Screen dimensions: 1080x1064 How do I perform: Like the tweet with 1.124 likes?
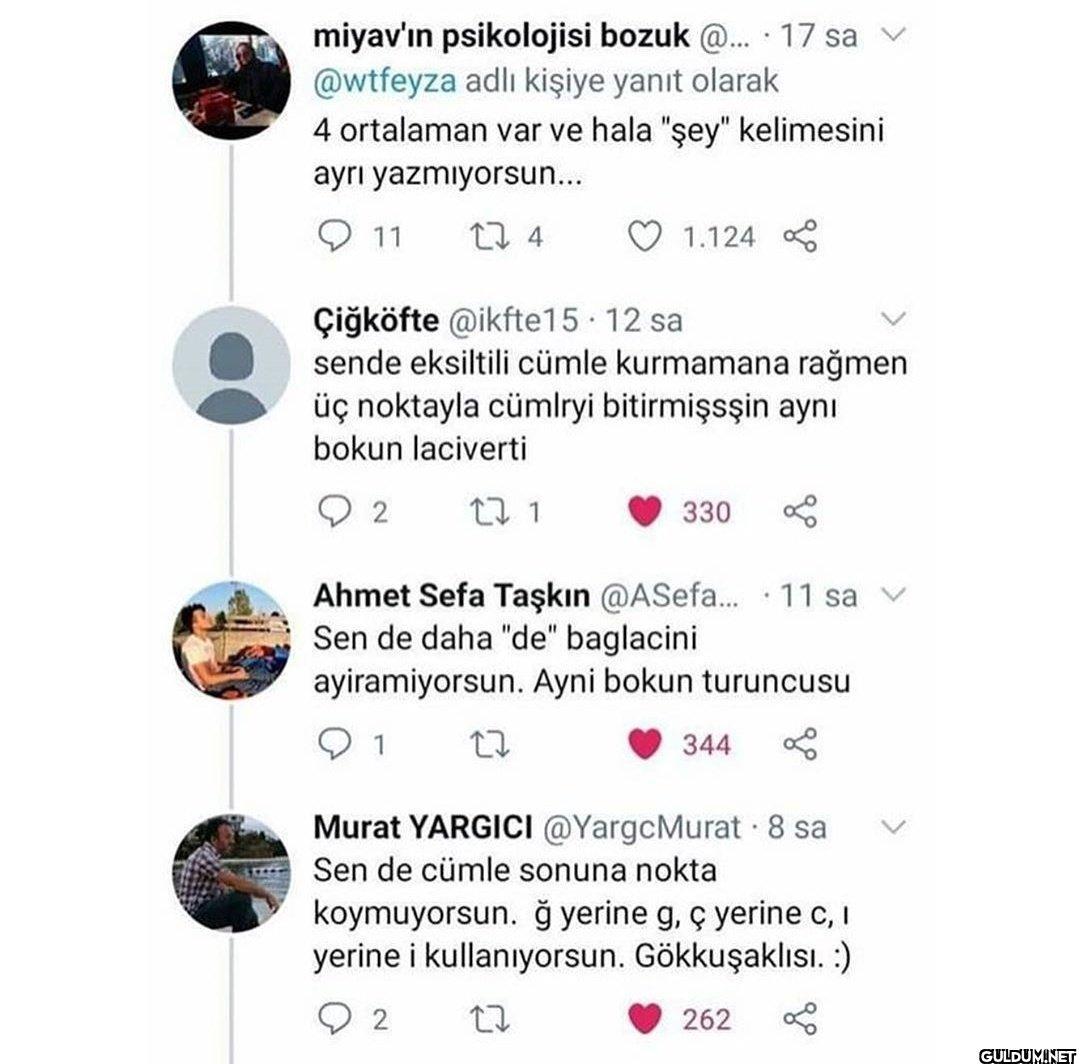pos(645,237)
